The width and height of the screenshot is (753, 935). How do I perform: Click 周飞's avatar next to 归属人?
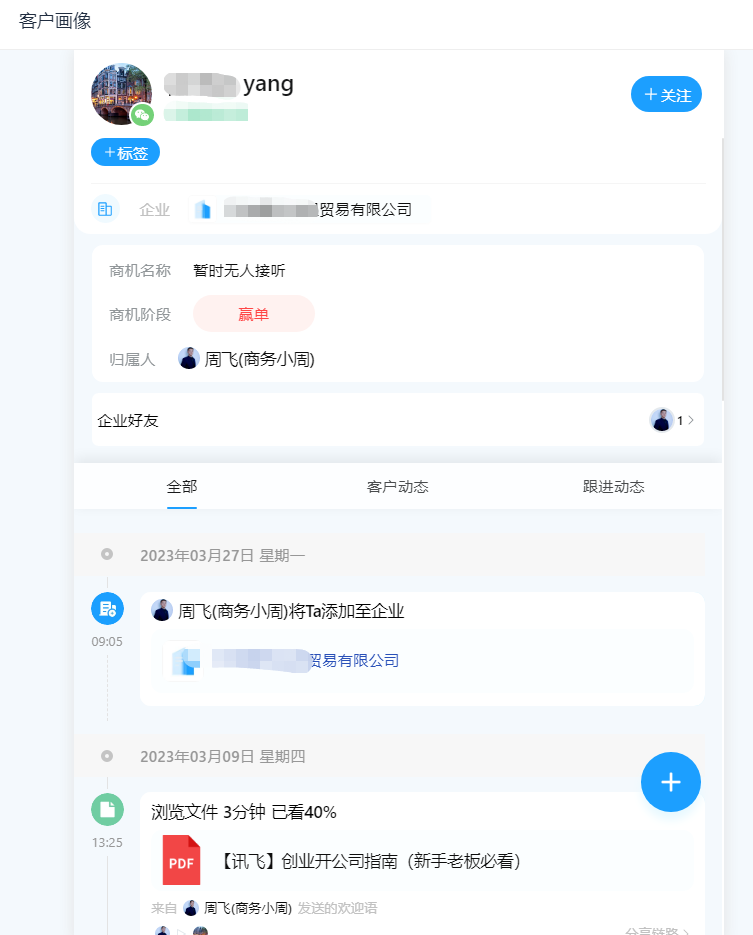point(189,357)
